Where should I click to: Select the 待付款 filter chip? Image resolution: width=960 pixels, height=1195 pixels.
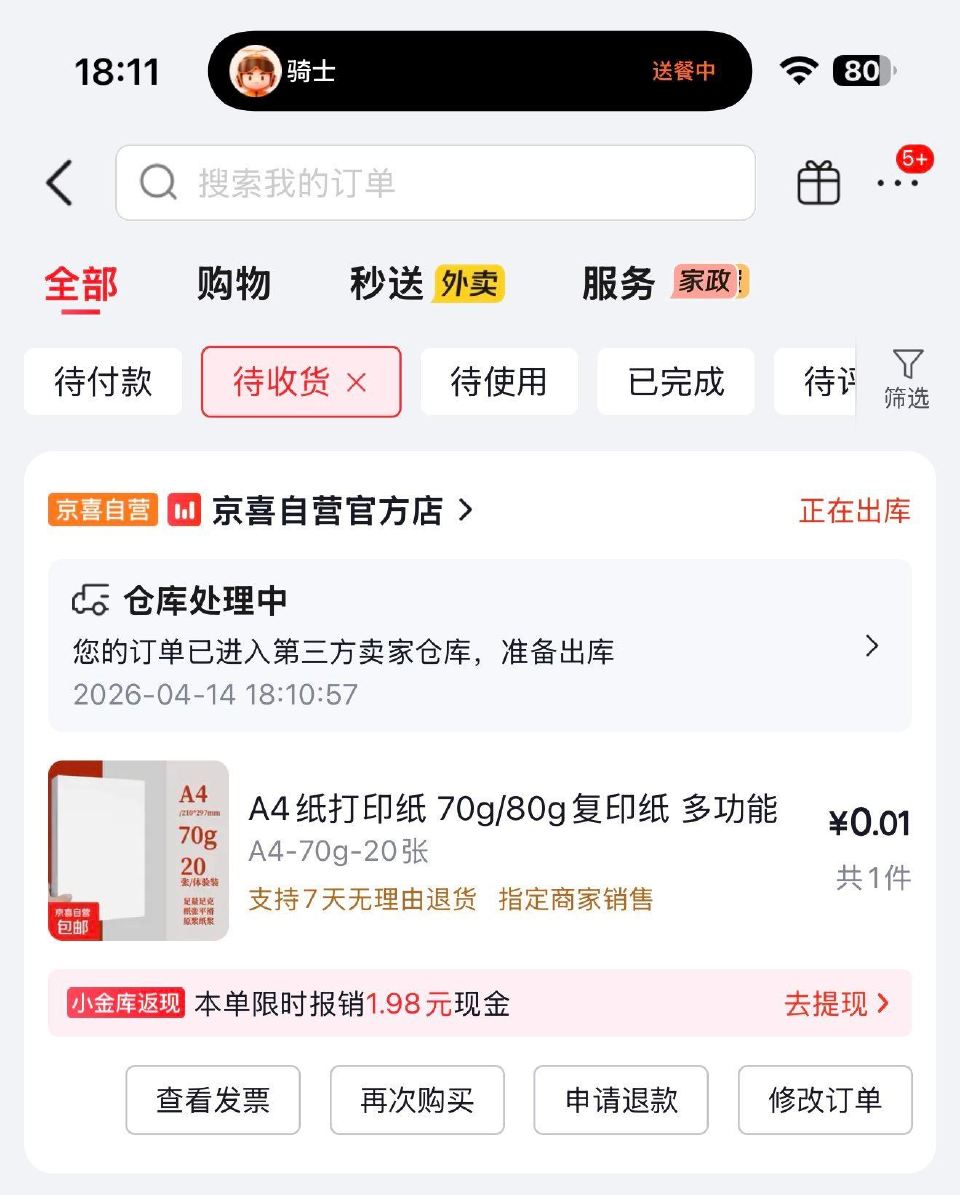[101, 382]
